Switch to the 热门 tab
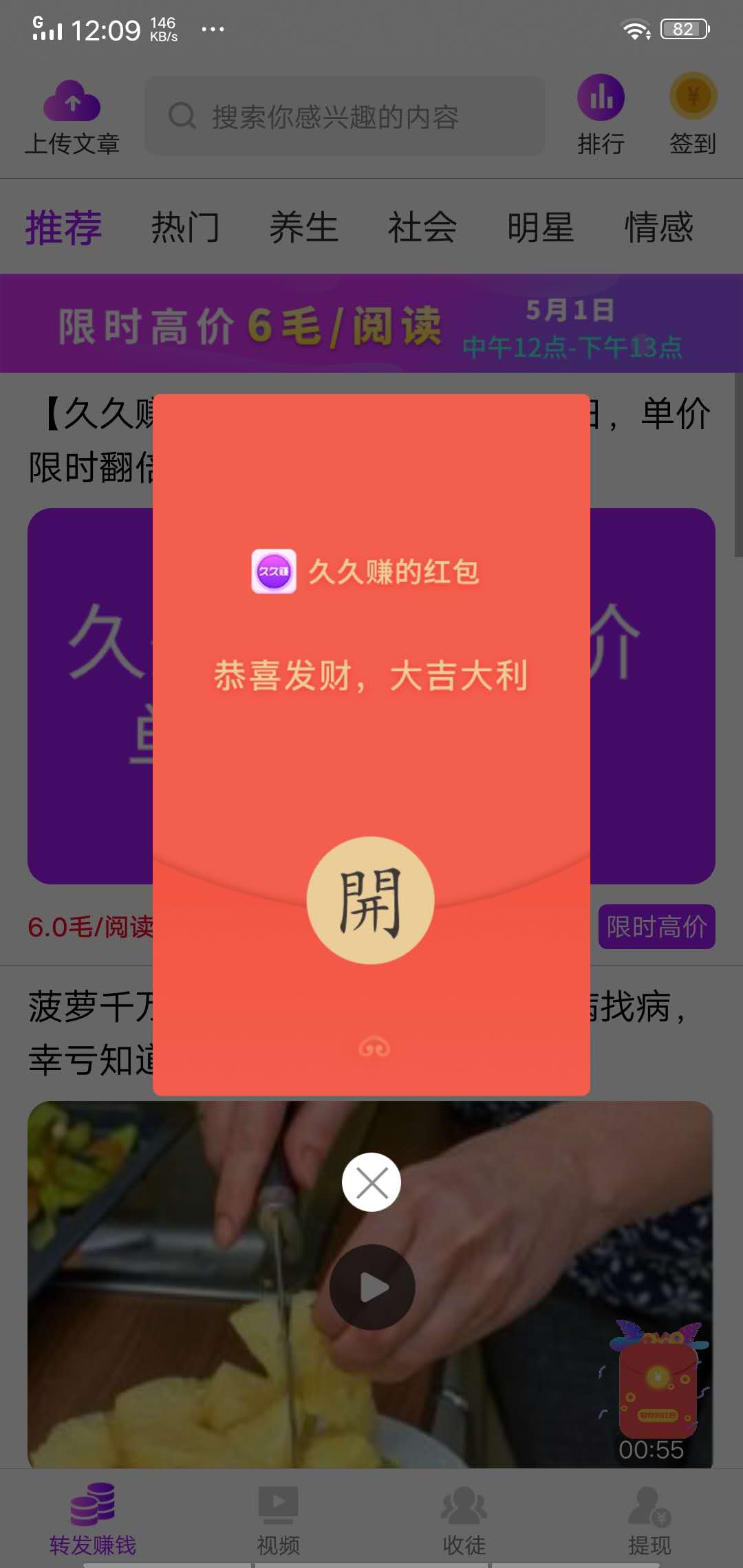743x1568 pixels. [x=186, y=227]
